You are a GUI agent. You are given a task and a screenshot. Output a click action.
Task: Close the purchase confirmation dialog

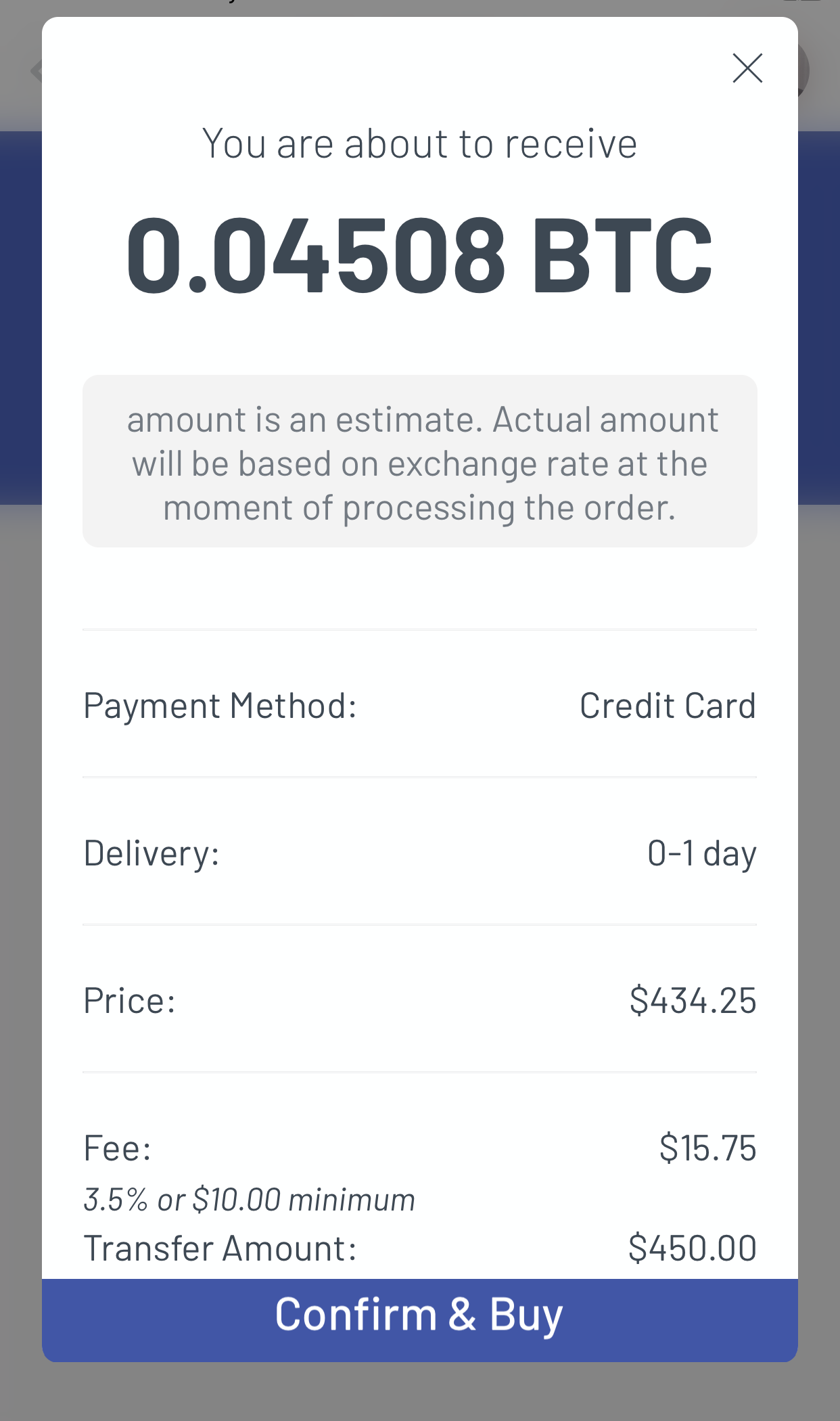(x=747, y=68)
